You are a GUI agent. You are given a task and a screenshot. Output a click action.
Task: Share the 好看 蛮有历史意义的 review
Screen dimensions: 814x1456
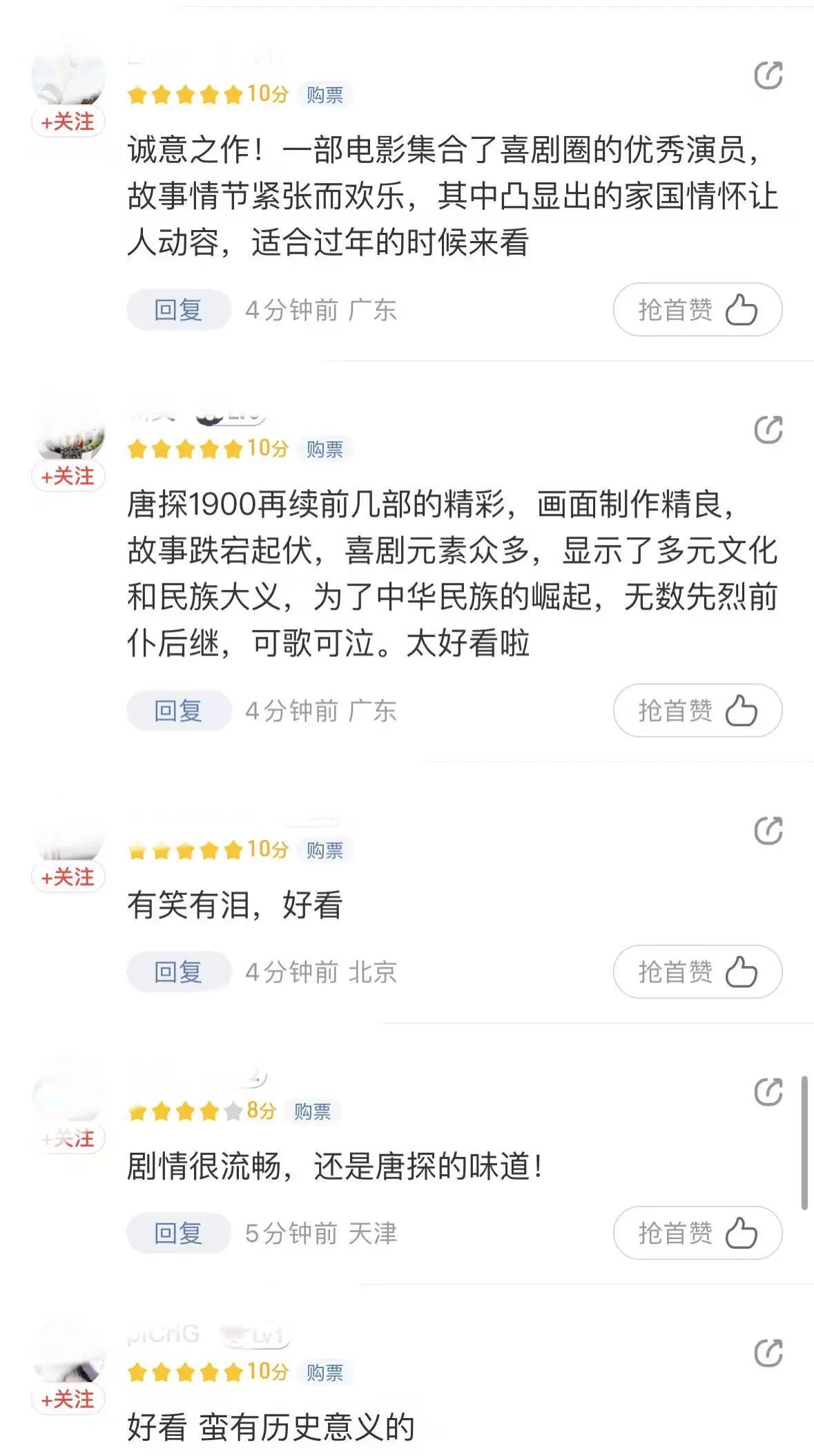(x=768, y=1353)
